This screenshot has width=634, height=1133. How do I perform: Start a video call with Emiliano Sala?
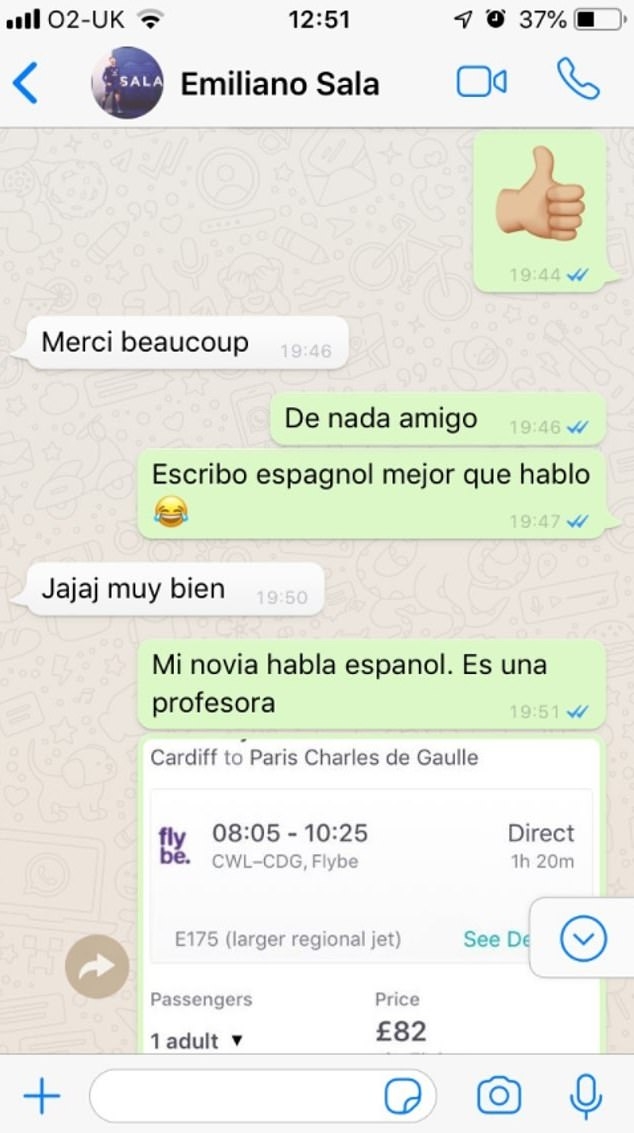481,83
